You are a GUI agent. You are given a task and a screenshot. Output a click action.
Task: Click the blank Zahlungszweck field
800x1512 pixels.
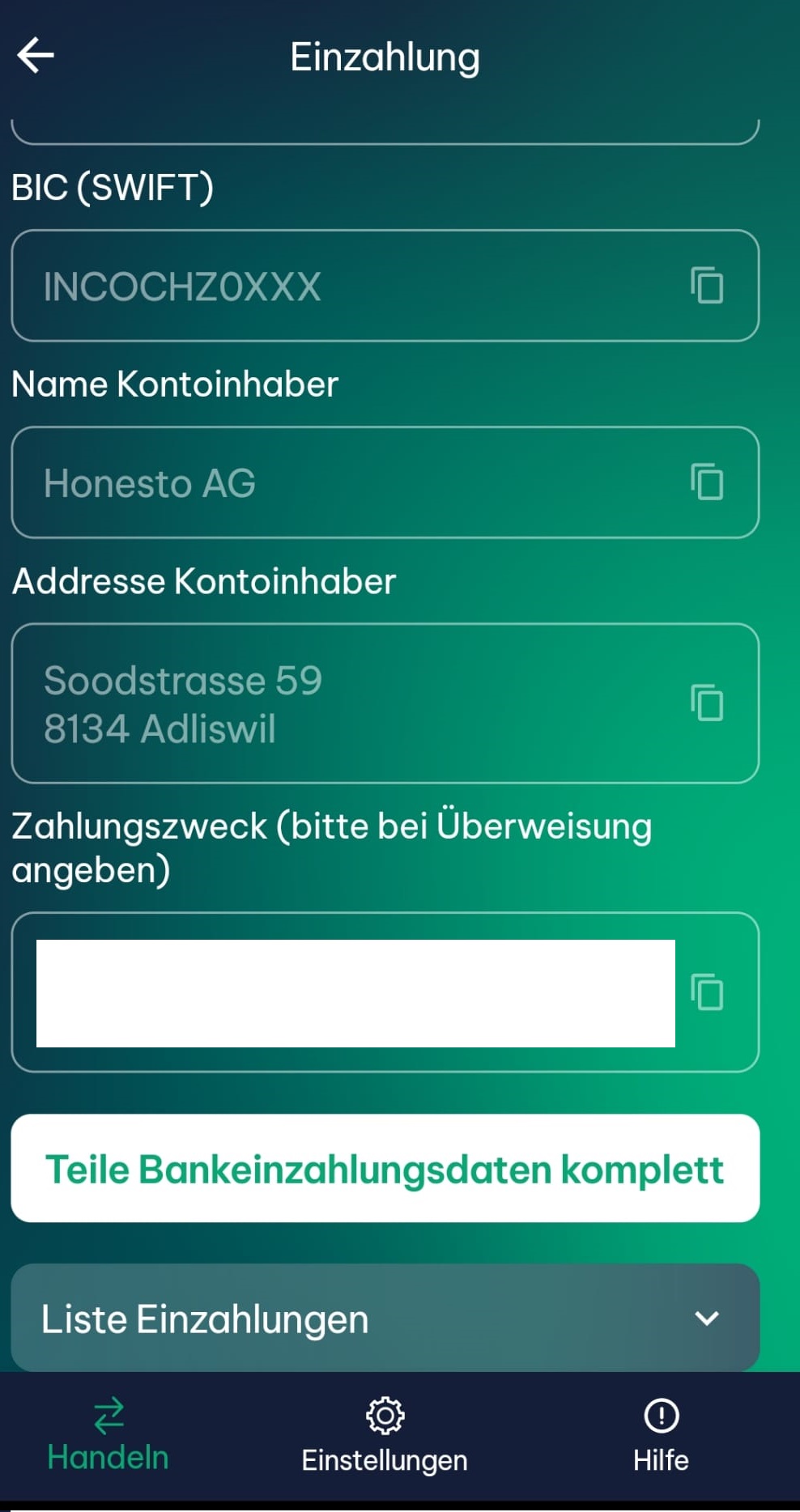click(348, 993)
